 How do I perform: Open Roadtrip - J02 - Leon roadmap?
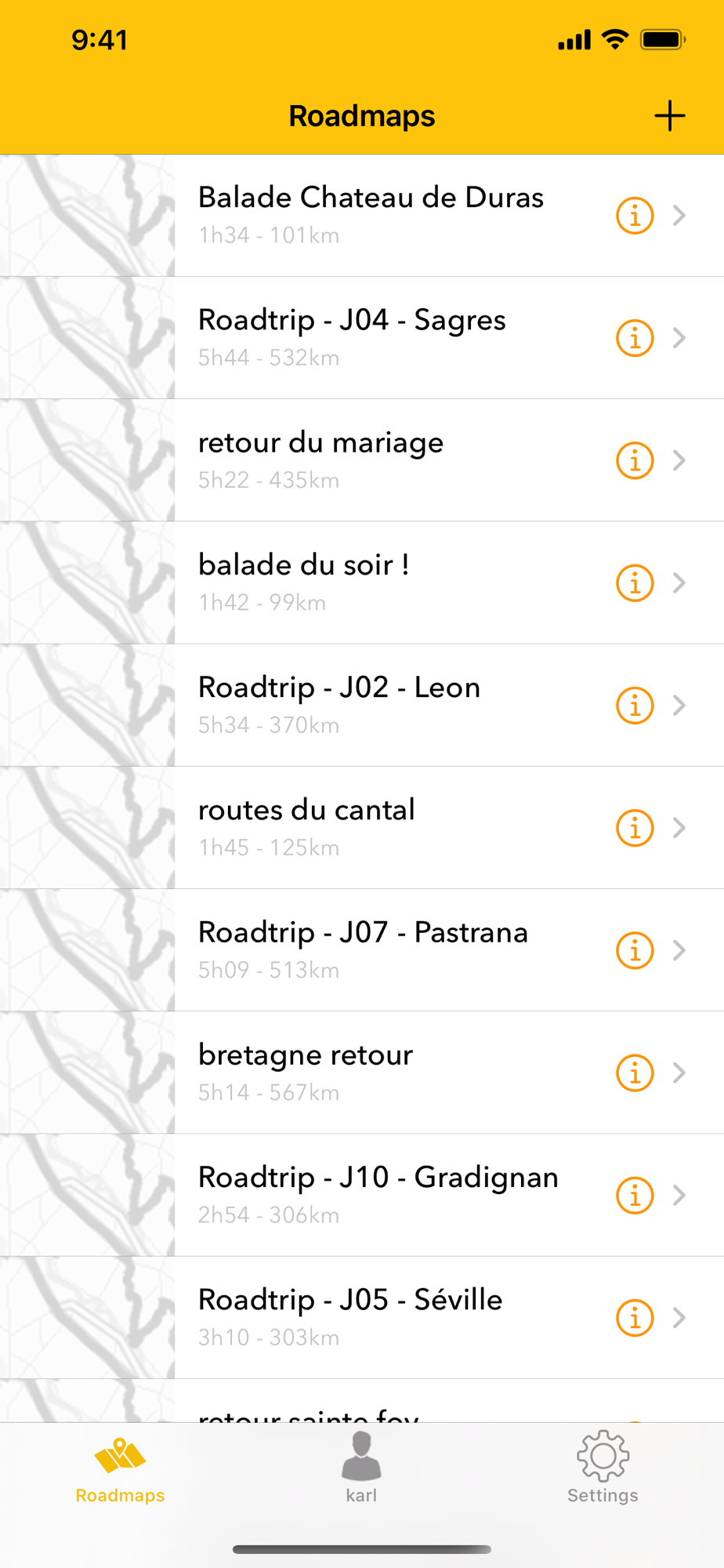coord(338,704)
